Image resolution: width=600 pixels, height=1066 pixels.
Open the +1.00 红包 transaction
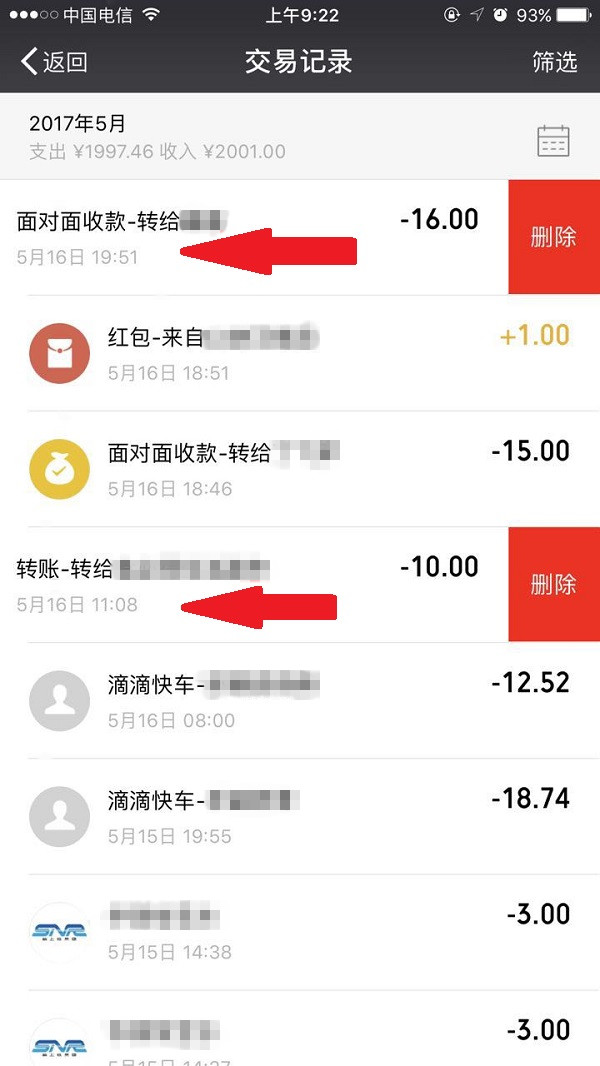pos(300,353)
